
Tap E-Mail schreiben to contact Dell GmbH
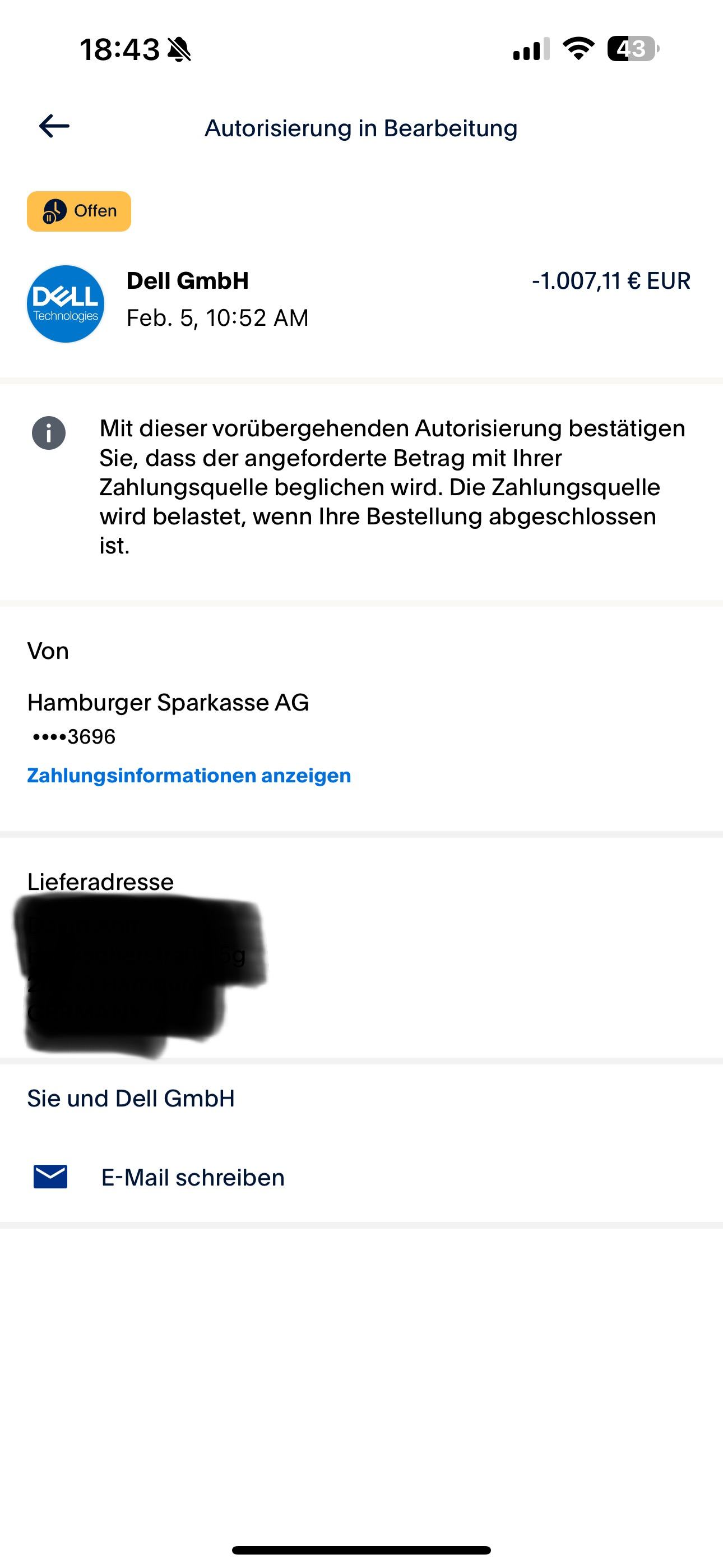[192, 1178]
